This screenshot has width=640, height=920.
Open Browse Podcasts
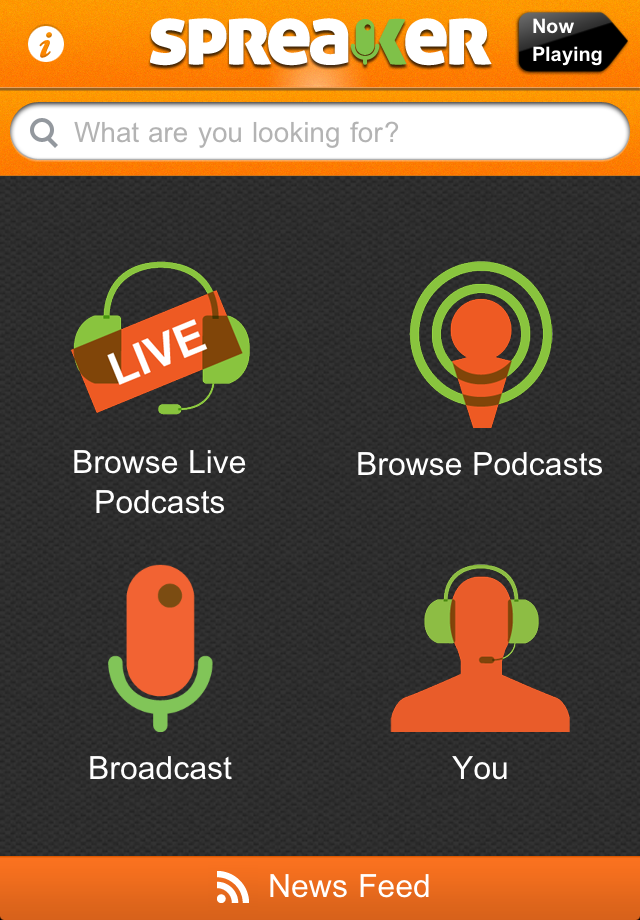480,370
